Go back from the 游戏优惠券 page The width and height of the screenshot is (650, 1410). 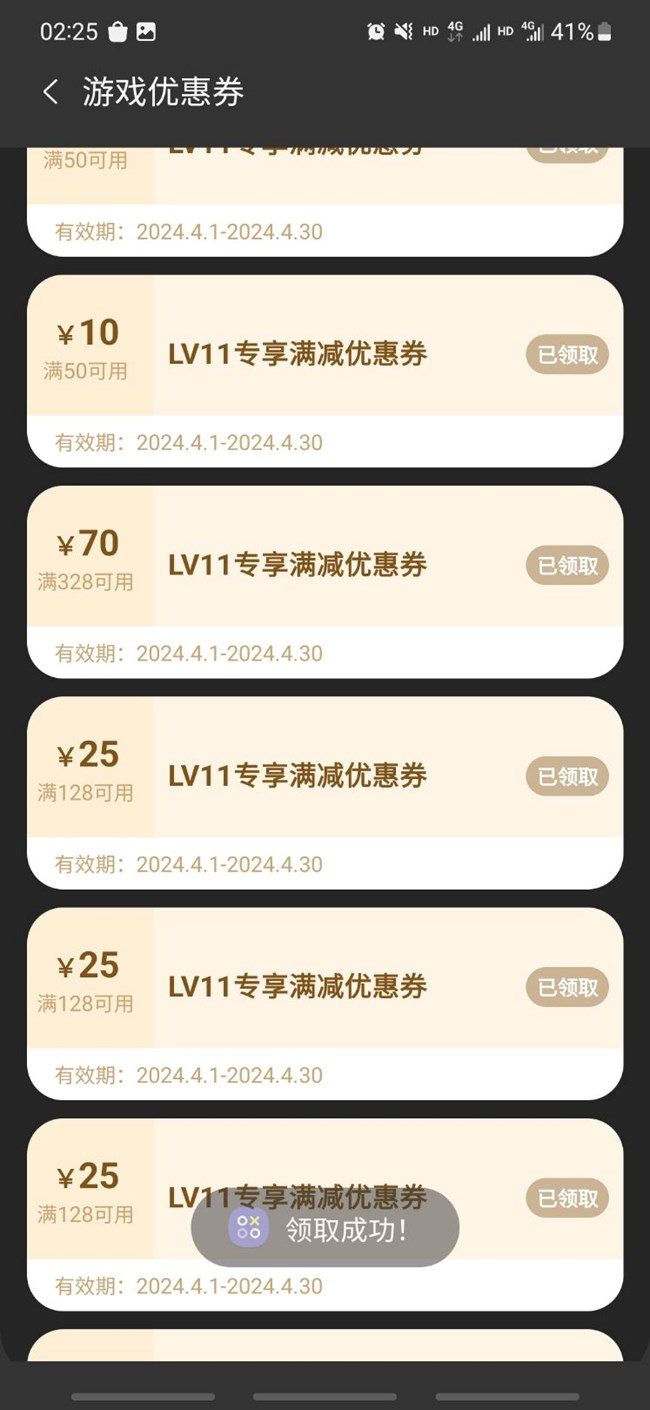pyautogui.click(x=50, y=92)
